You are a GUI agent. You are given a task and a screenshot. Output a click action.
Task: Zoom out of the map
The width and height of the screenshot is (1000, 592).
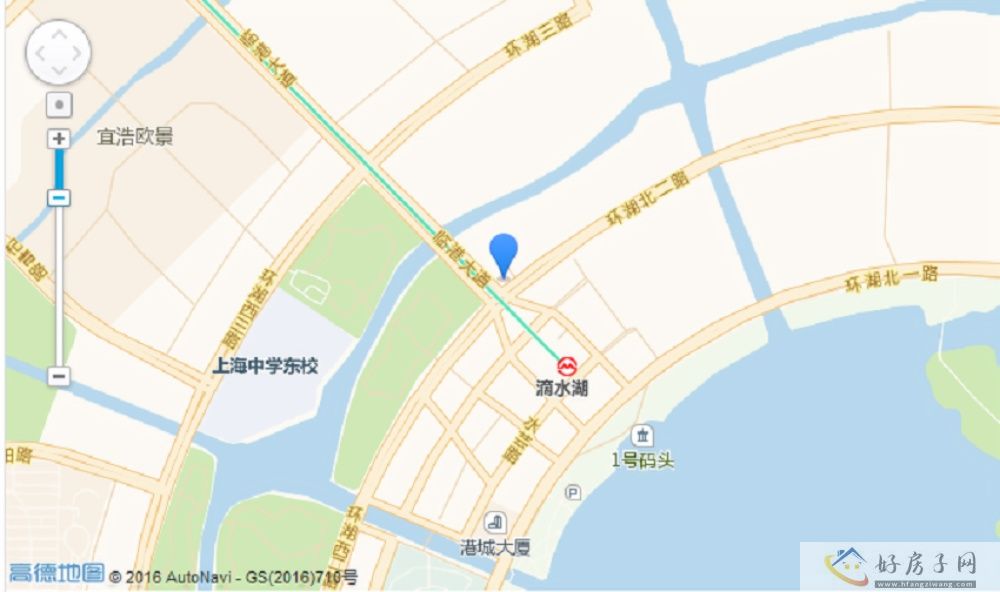[59, 377]
